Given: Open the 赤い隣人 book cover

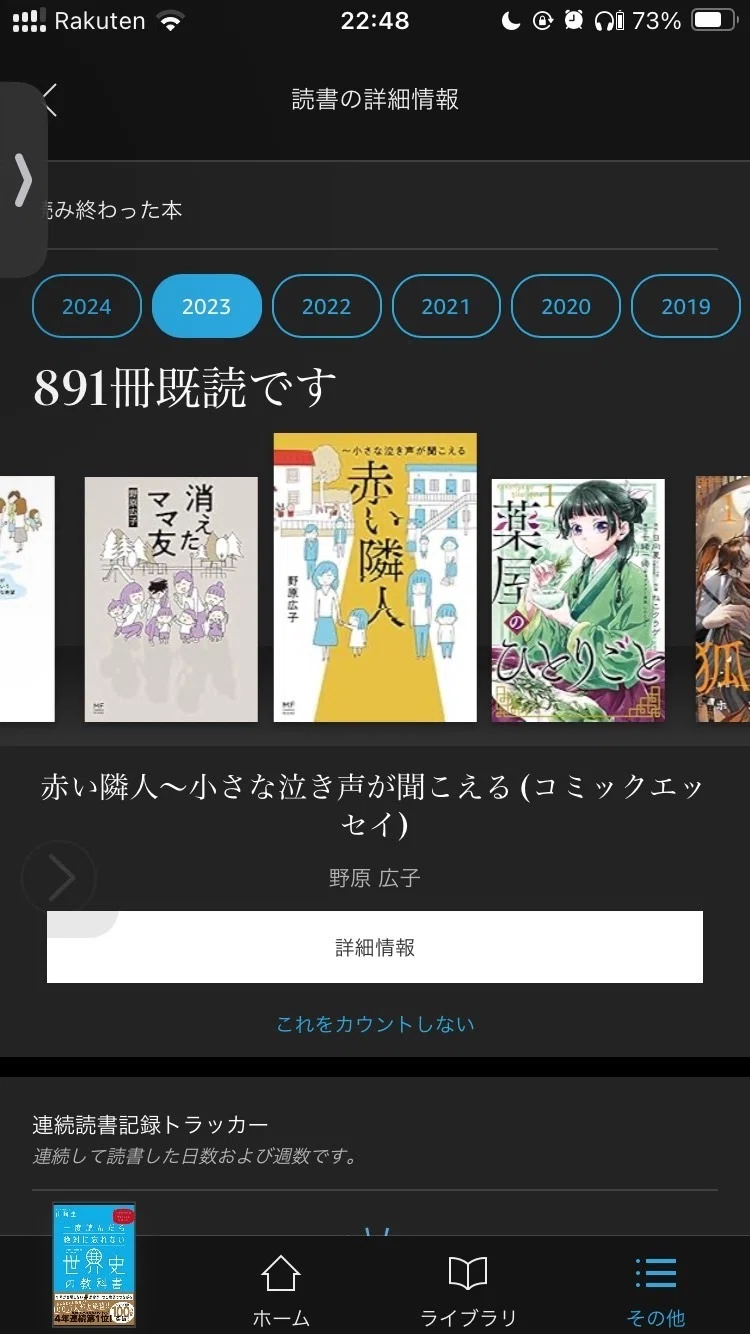Looking at the screenshot, I should 375,577.
